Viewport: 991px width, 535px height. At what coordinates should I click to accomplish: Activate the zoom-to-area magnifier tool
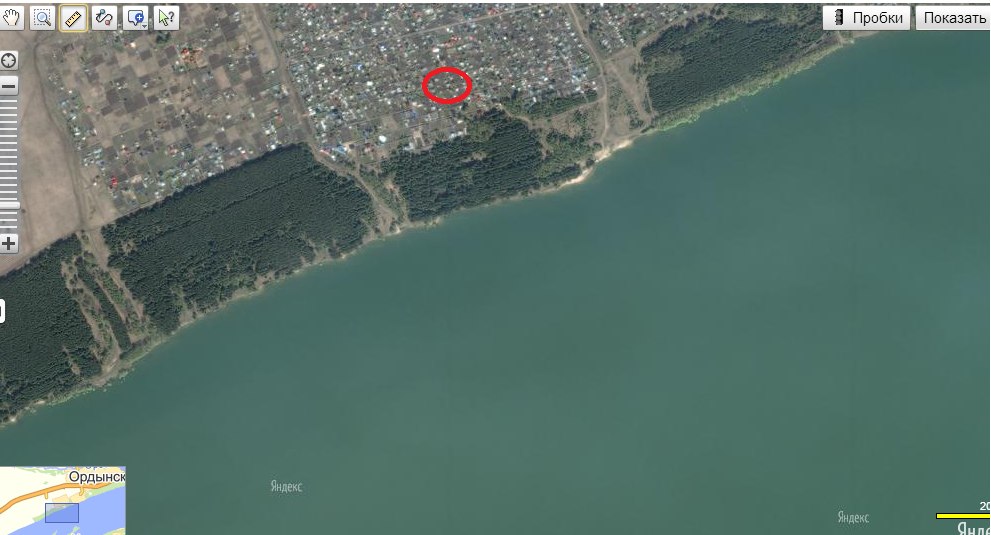[42, 17]
